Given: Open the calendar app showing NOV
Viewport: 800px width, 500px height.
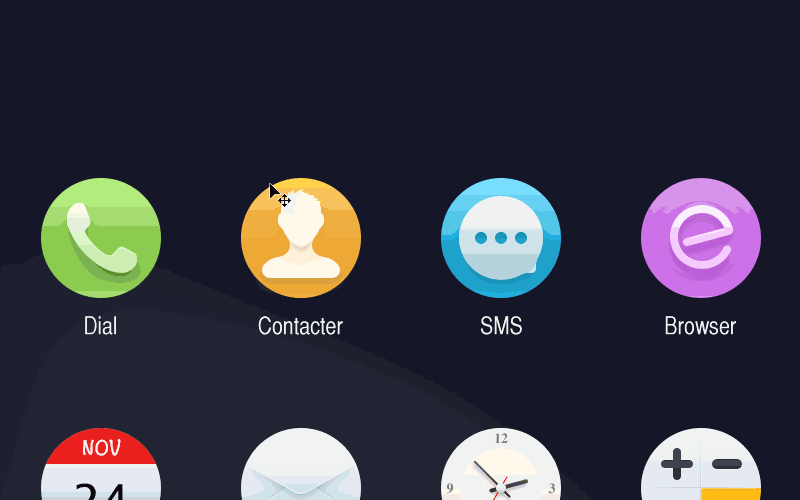Looking at the screenshot, I should pos(101,468).
